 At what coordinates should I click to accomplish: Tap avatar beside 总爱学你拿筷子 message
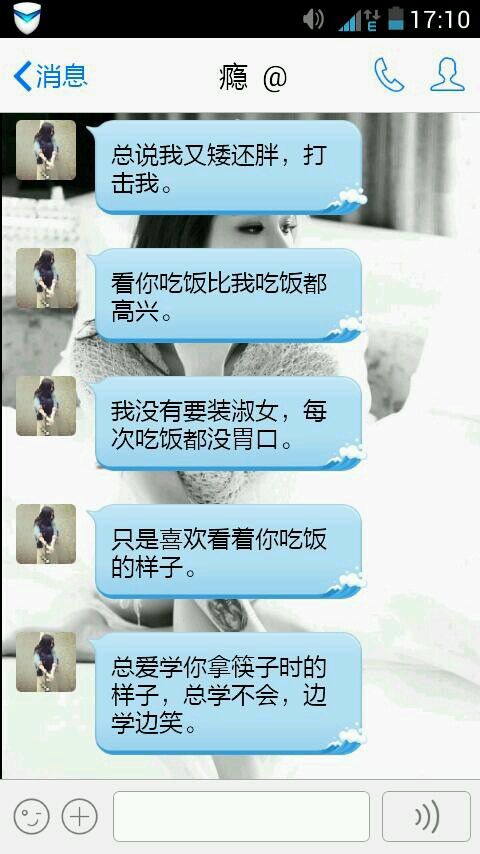[46, 662]
